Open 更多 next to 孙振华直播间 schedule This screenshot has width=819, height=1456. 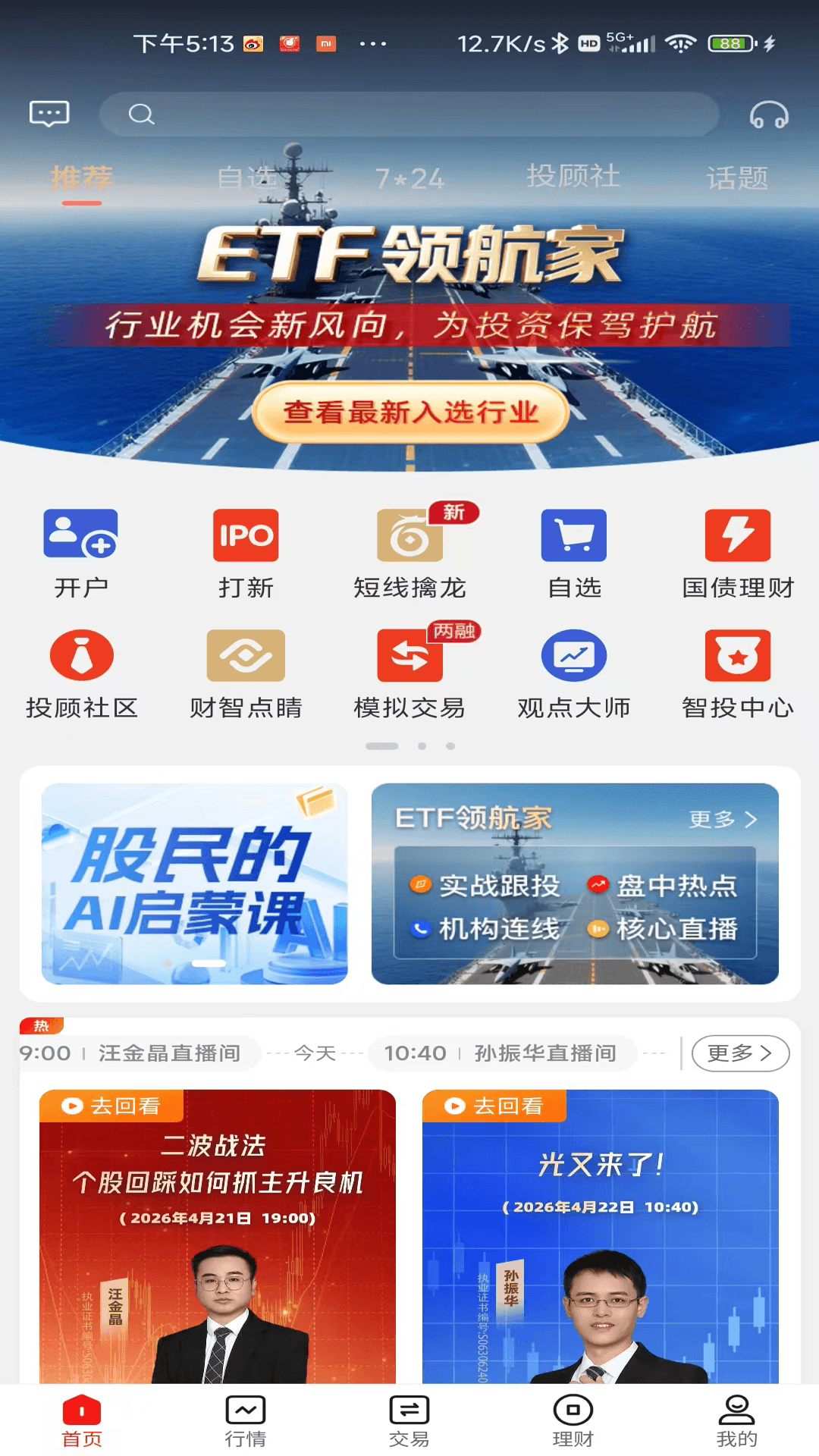click(x=741, y=1053)
